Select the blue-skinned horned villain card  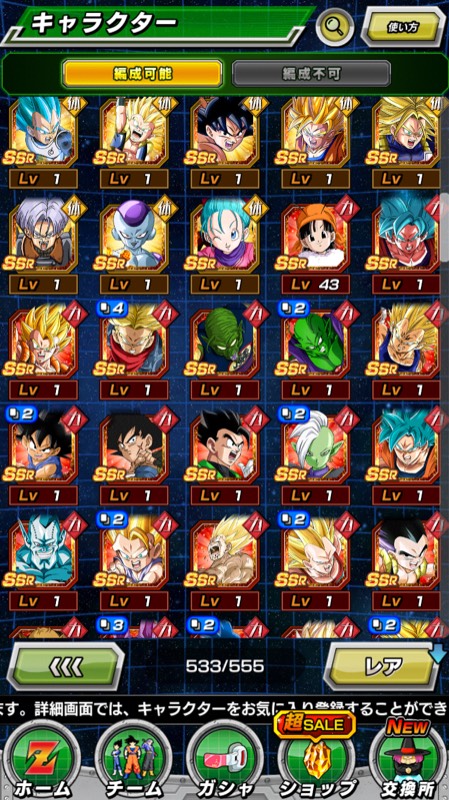pos(44,561)
